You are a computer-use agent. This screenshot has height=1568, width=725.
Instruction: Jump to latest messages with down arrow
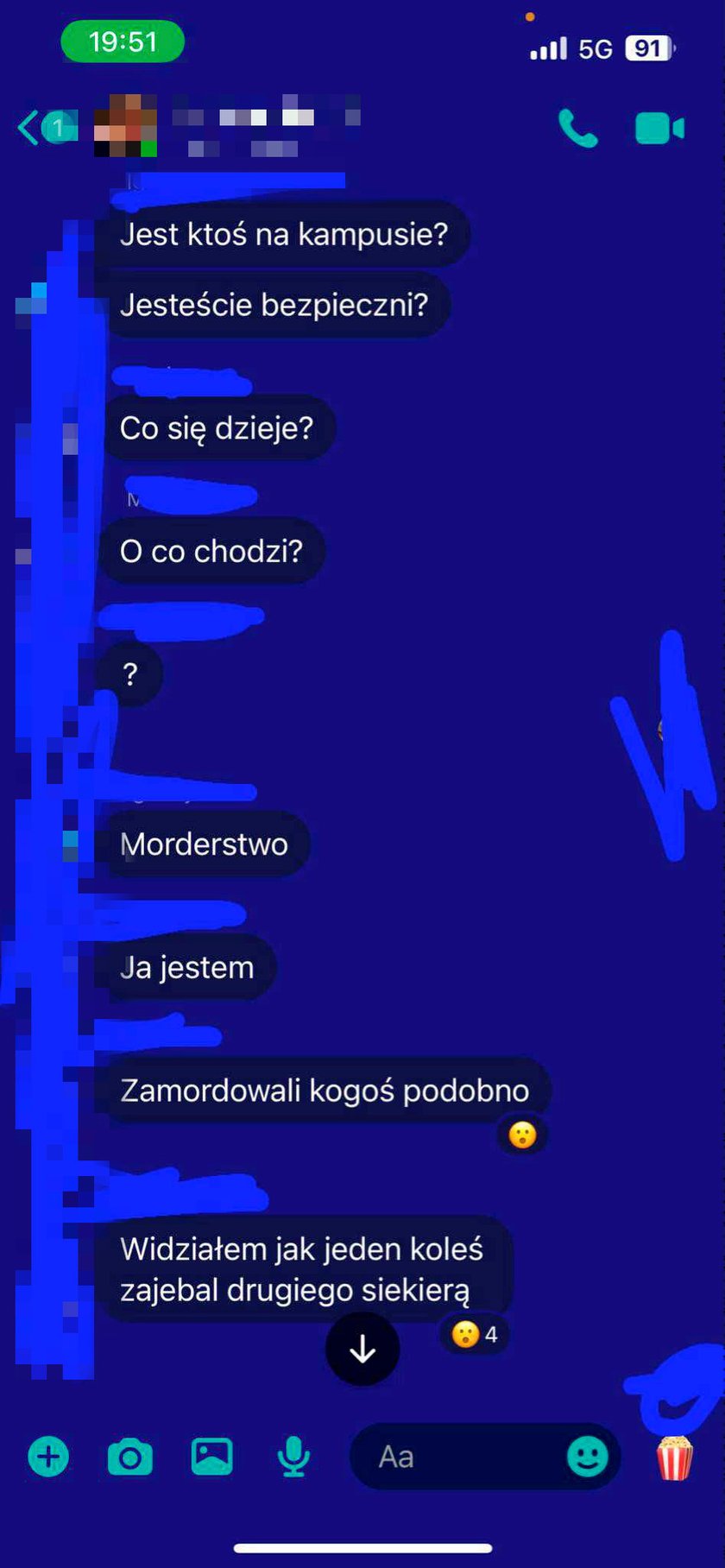click(x=362, y=1349)
